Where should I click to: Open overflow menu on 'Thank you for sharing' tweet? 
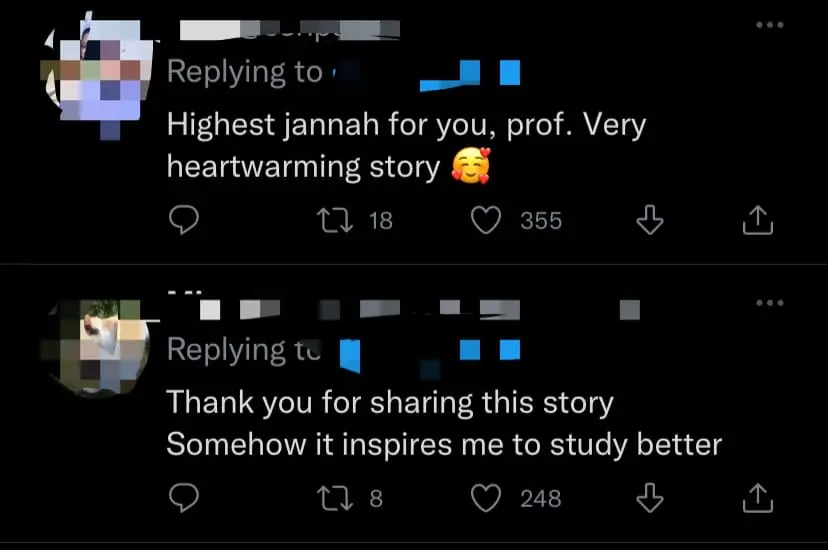(769, 302)
